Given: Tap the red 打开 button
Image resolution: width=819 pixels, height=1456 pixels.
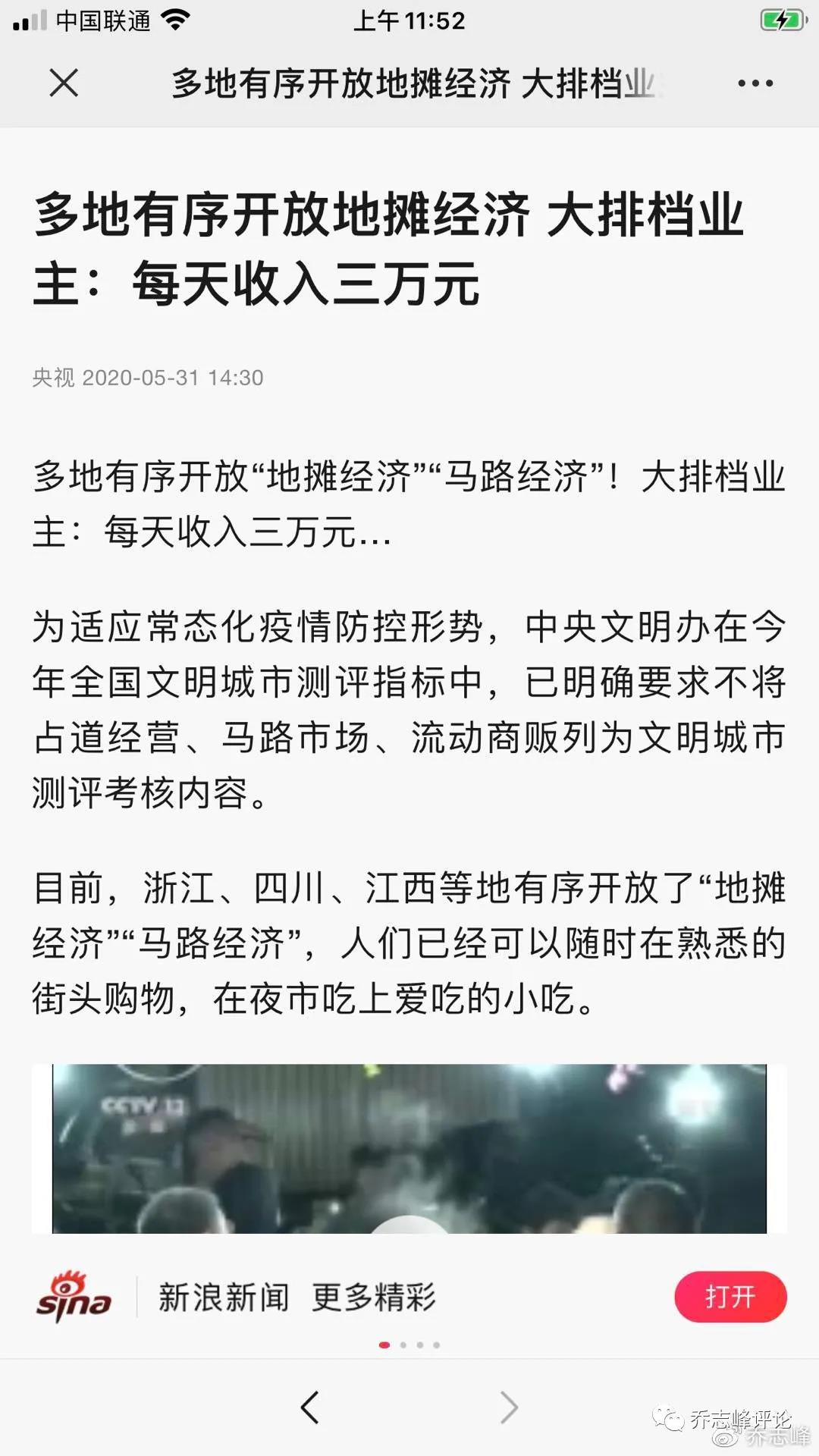Looking at the screenshot, I should (x=730, y=1297).
